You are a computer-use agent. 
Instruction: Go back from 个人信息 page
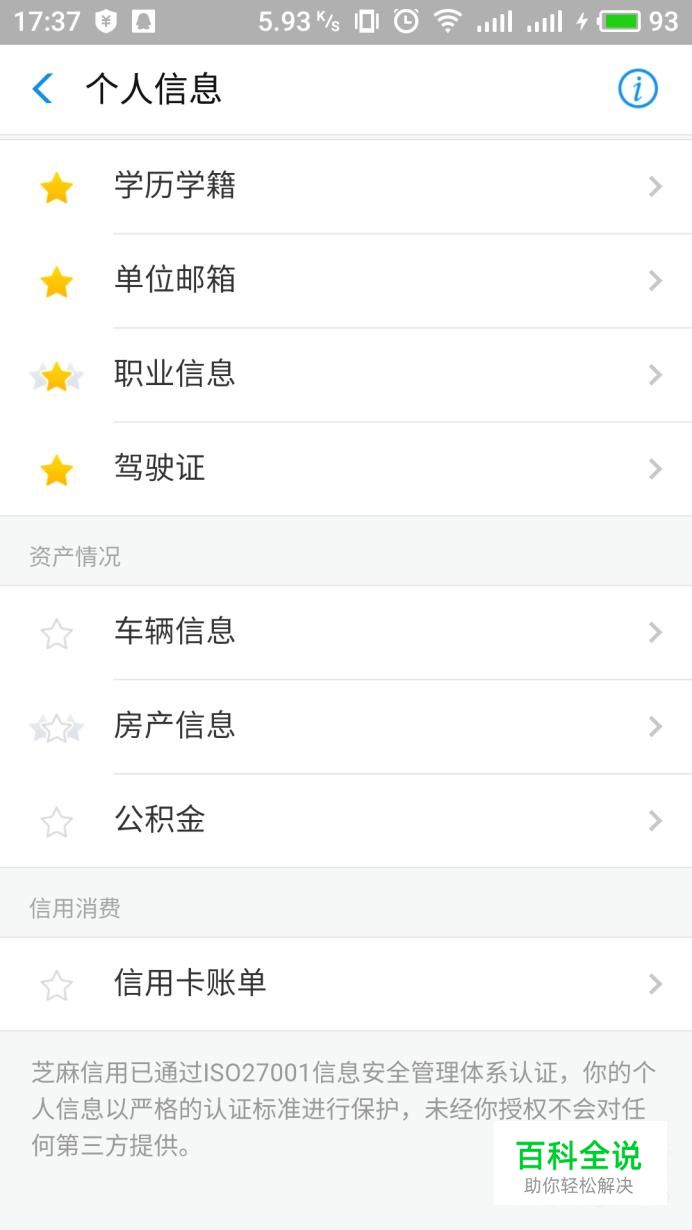(x=42, y=89)
